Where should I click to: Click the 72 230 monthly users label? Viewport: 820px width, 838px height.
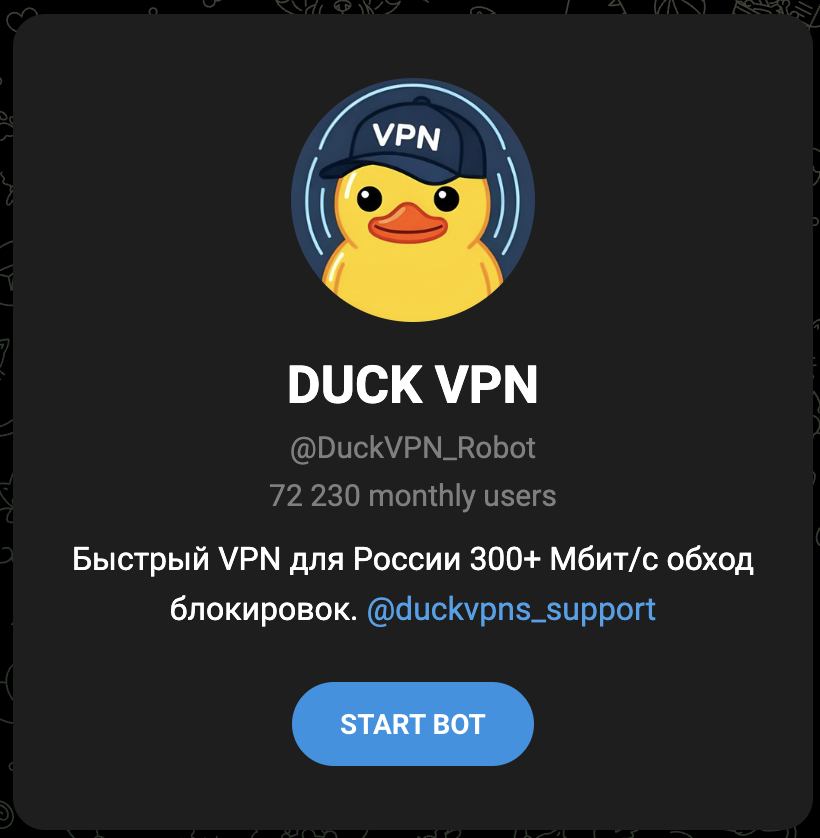pos(413,495)
